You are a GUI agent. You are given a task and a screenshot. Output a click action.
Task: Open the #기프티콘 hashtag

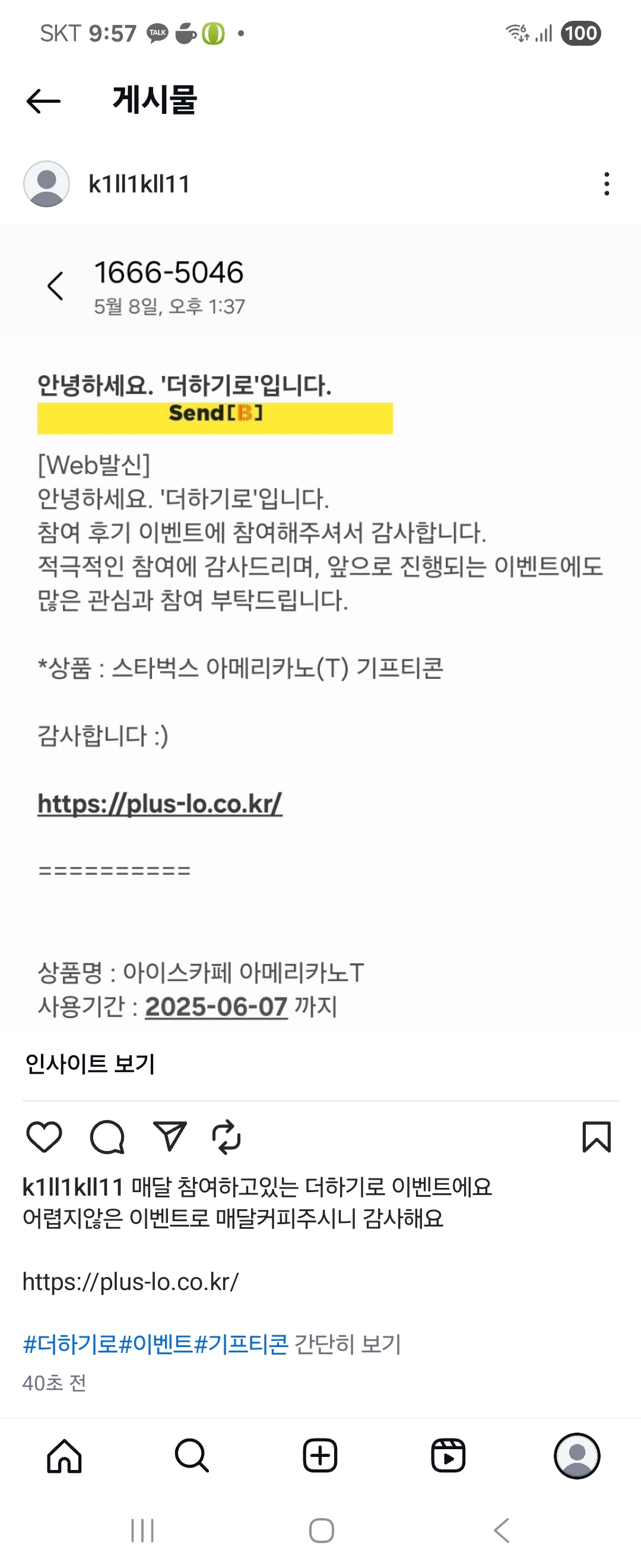click(x=241, y=1343)
